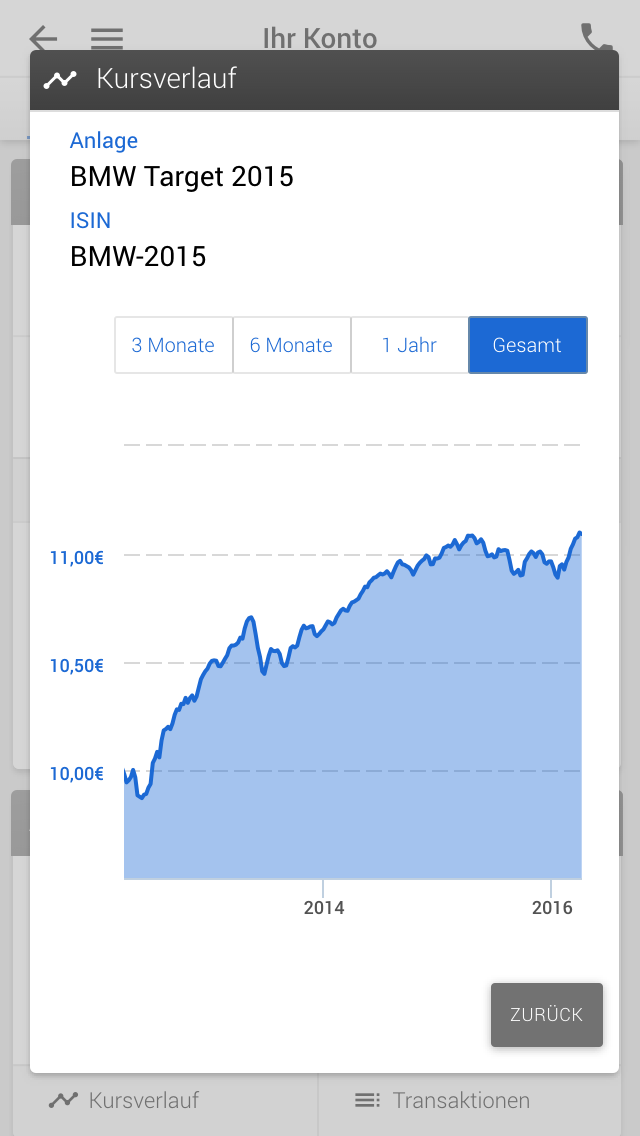
Task: Show the 1 Jahr price history
Action: pos(409,345)
